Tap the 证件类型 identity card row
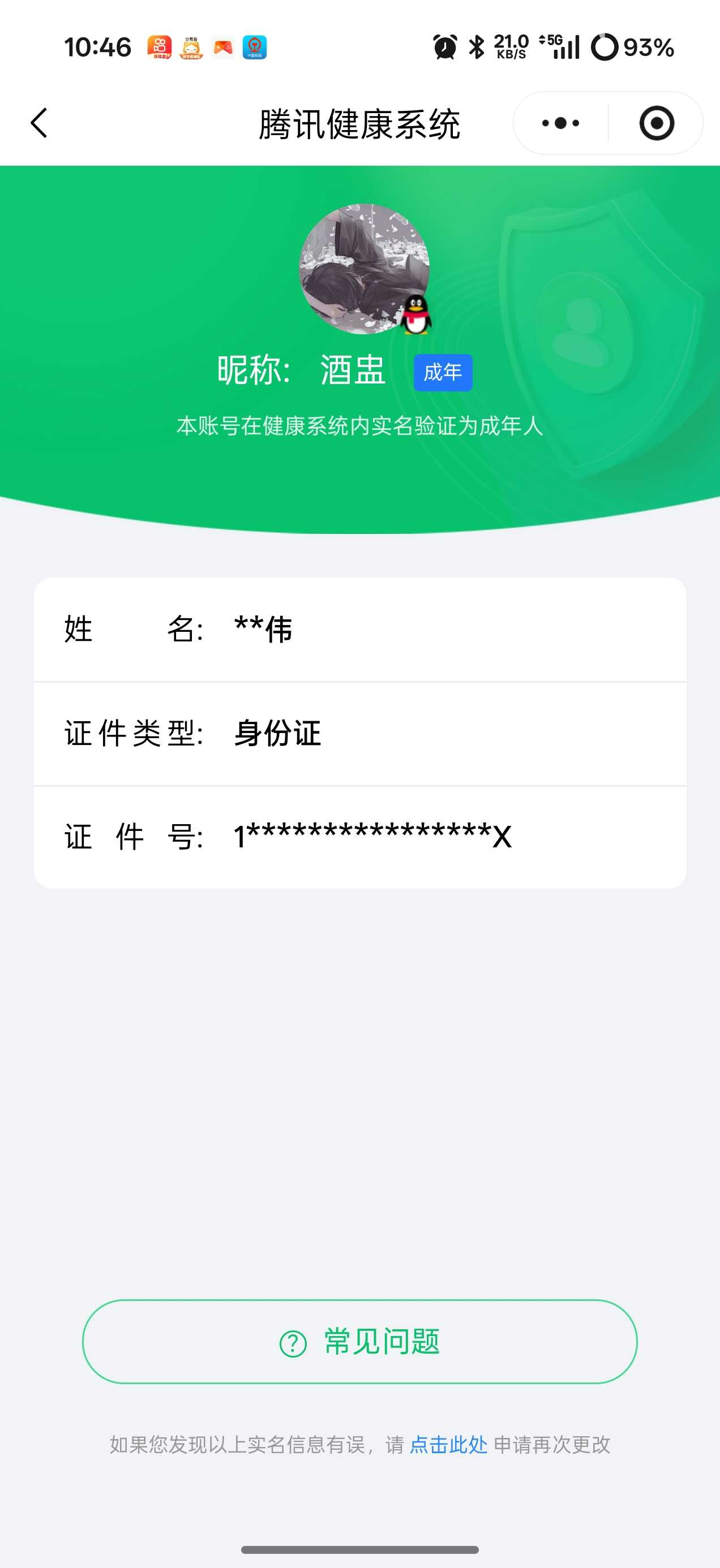The width and height of the screenshot is (720, 1568). [x=360, y=734]
